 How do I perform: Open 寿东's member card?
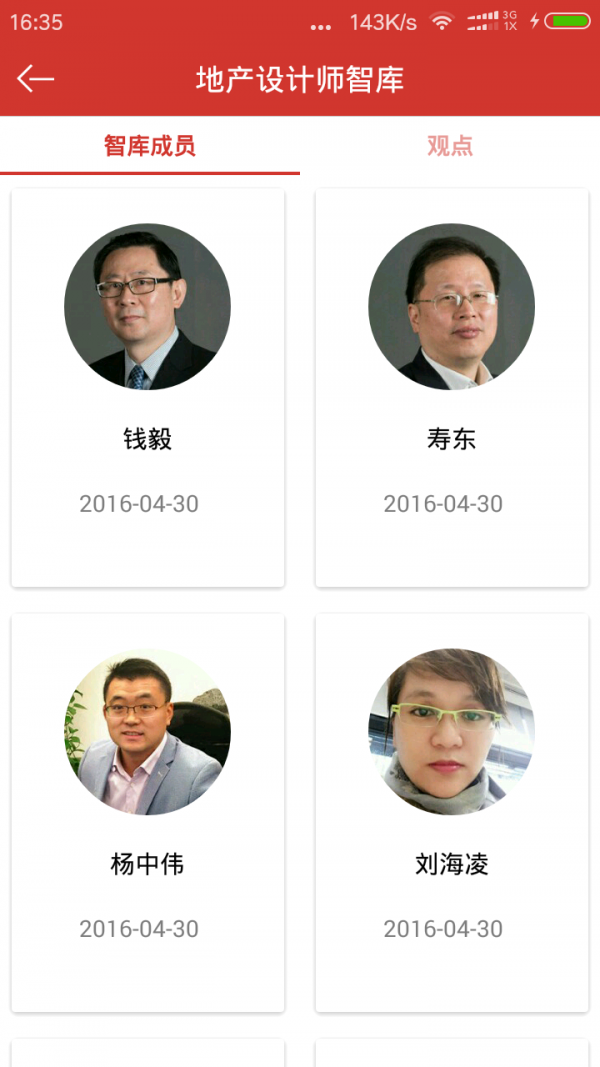(x=452, y=388)
